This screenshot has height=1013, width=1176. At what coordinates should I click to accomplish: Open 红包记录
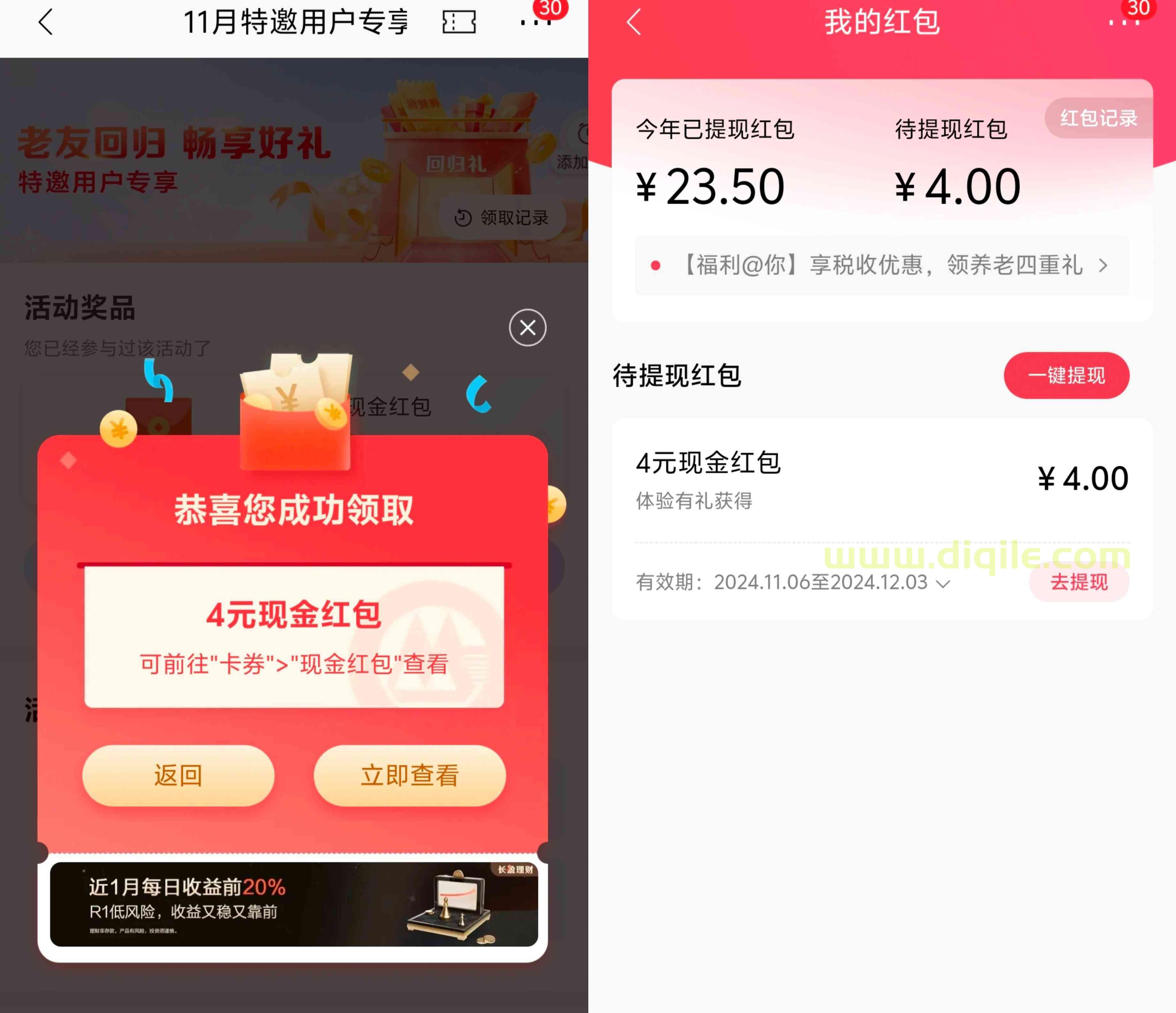click(x=1099, y=118)
